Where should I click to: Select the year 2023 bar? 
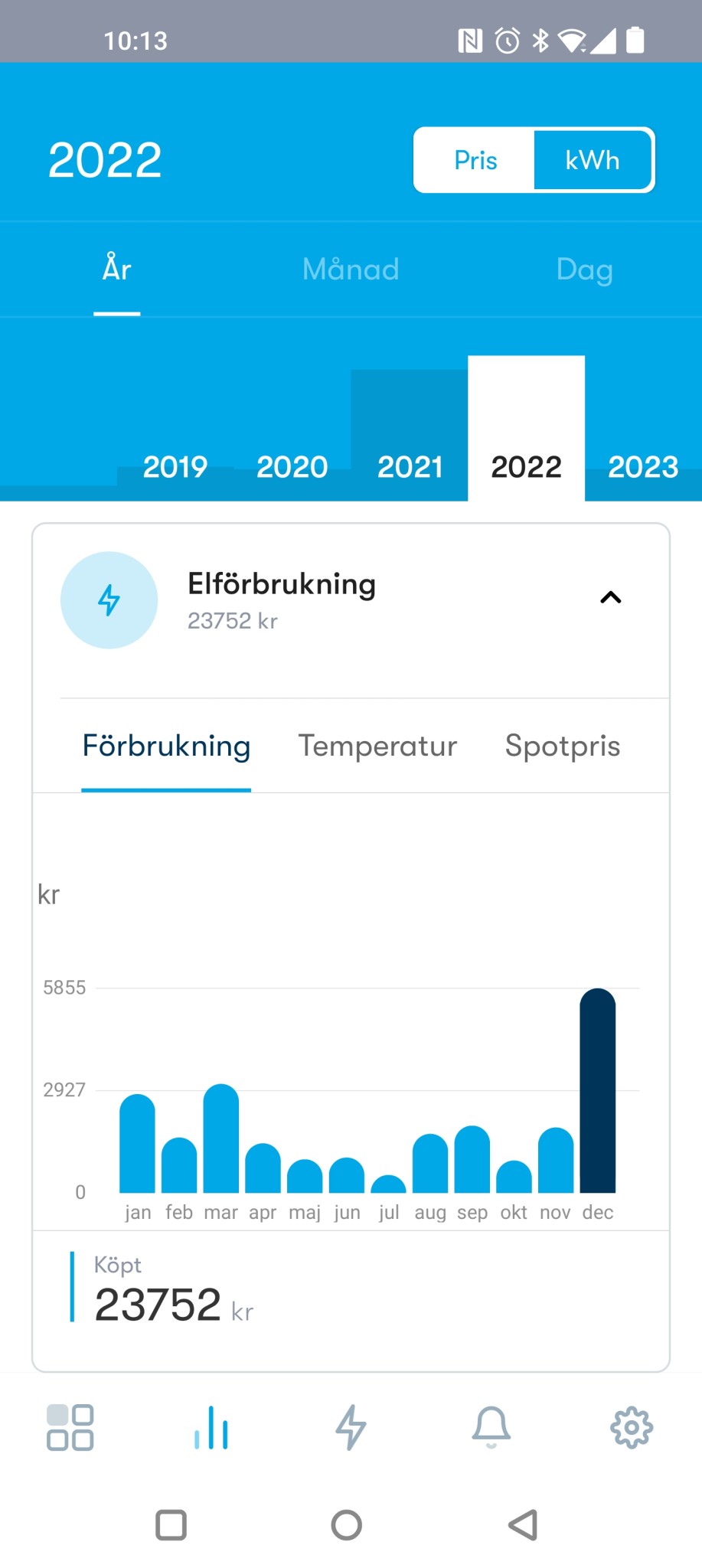tap(643, 467)
